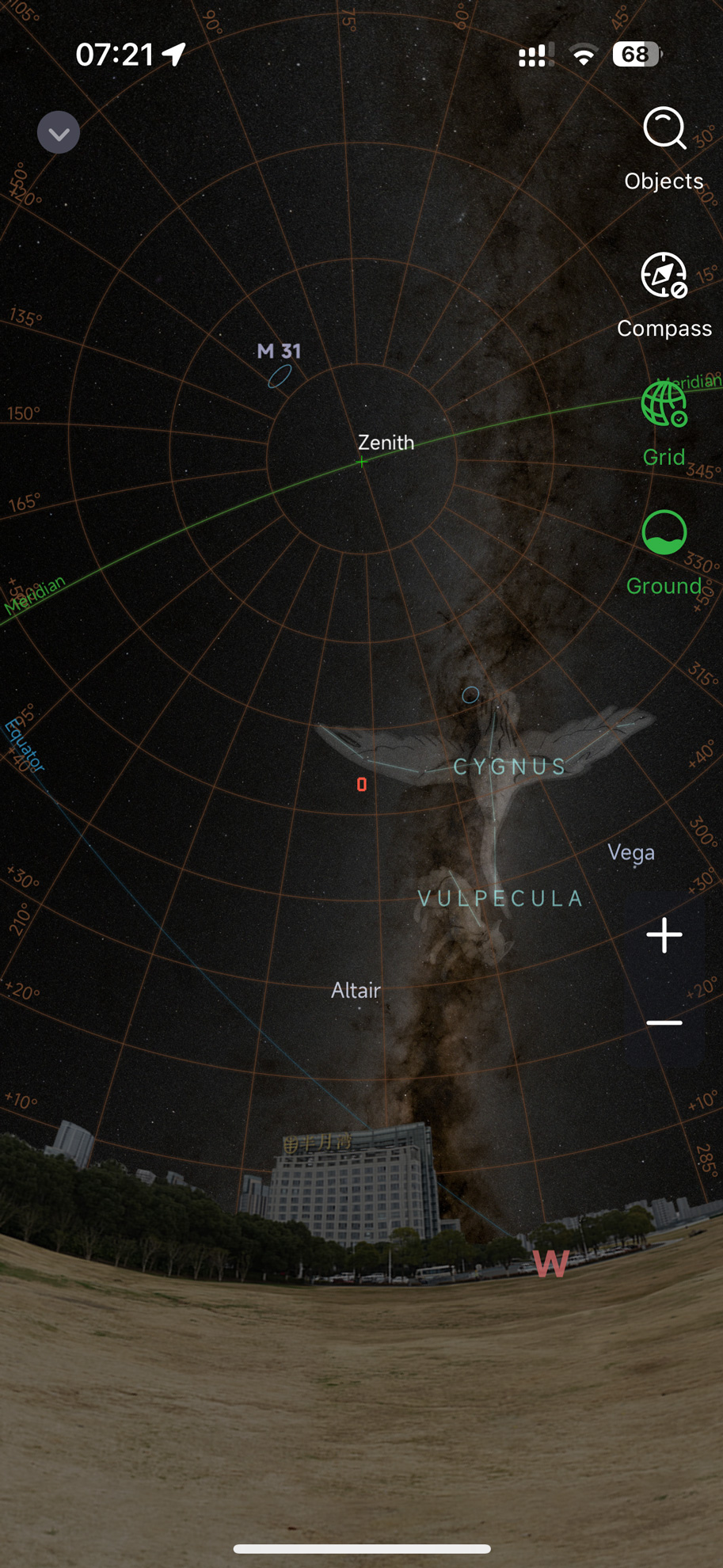
Task: Select the star Vega
Action: [630, 852]
